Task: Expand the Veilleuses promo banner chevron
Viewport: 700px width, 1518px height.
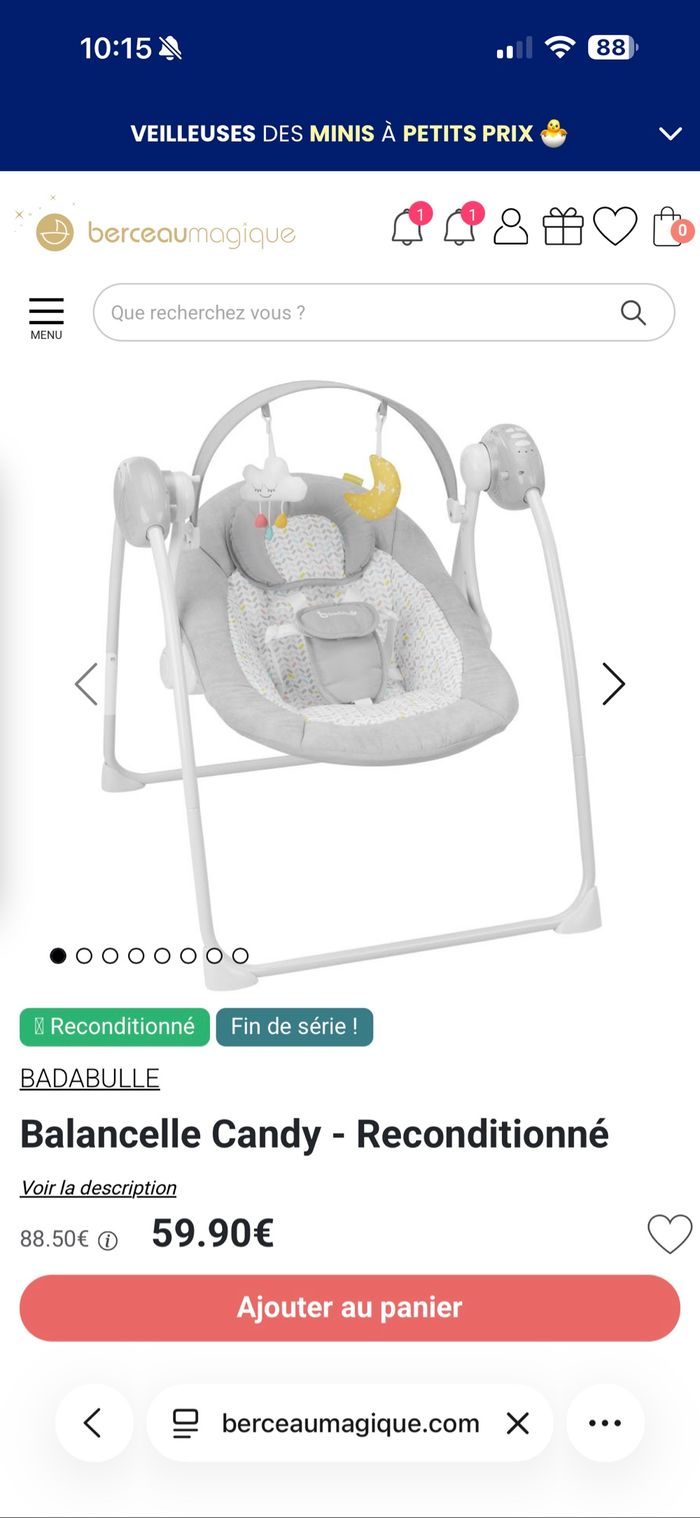Action: [670, 133]
